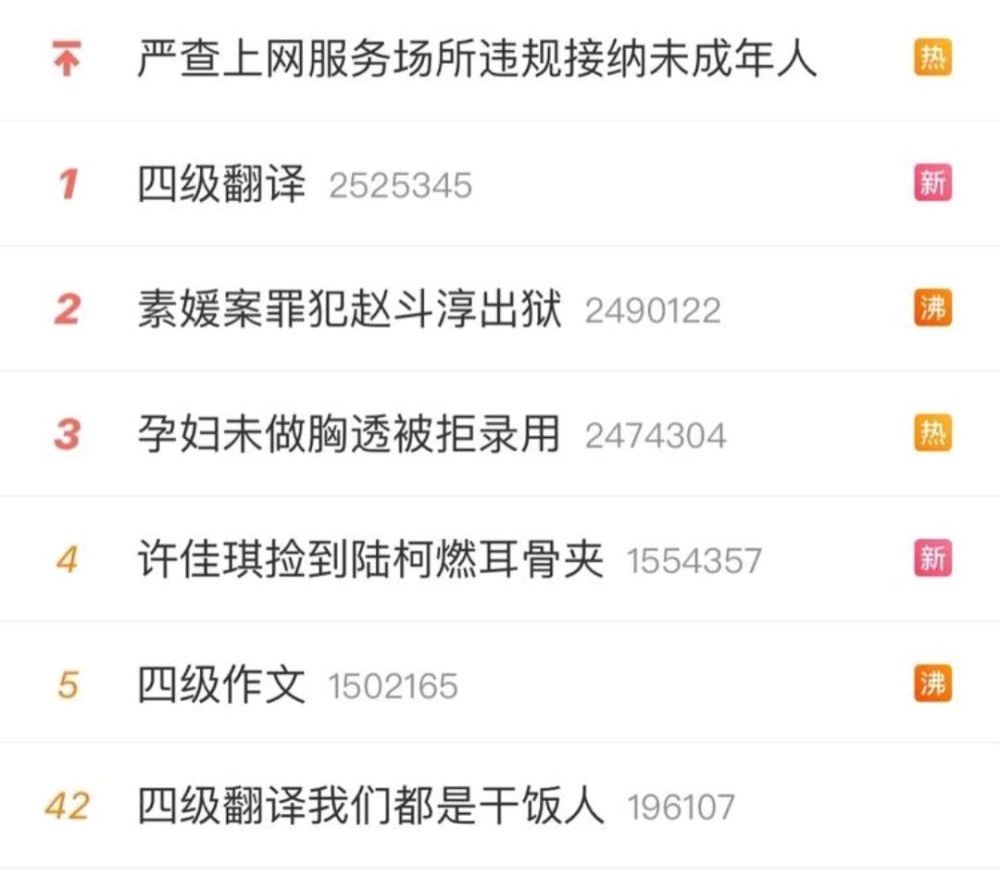The height and width of the screenshot is (889, 1000).
Task: Open the top-ranked topic 四级翻译
Action: click(222, 185)
